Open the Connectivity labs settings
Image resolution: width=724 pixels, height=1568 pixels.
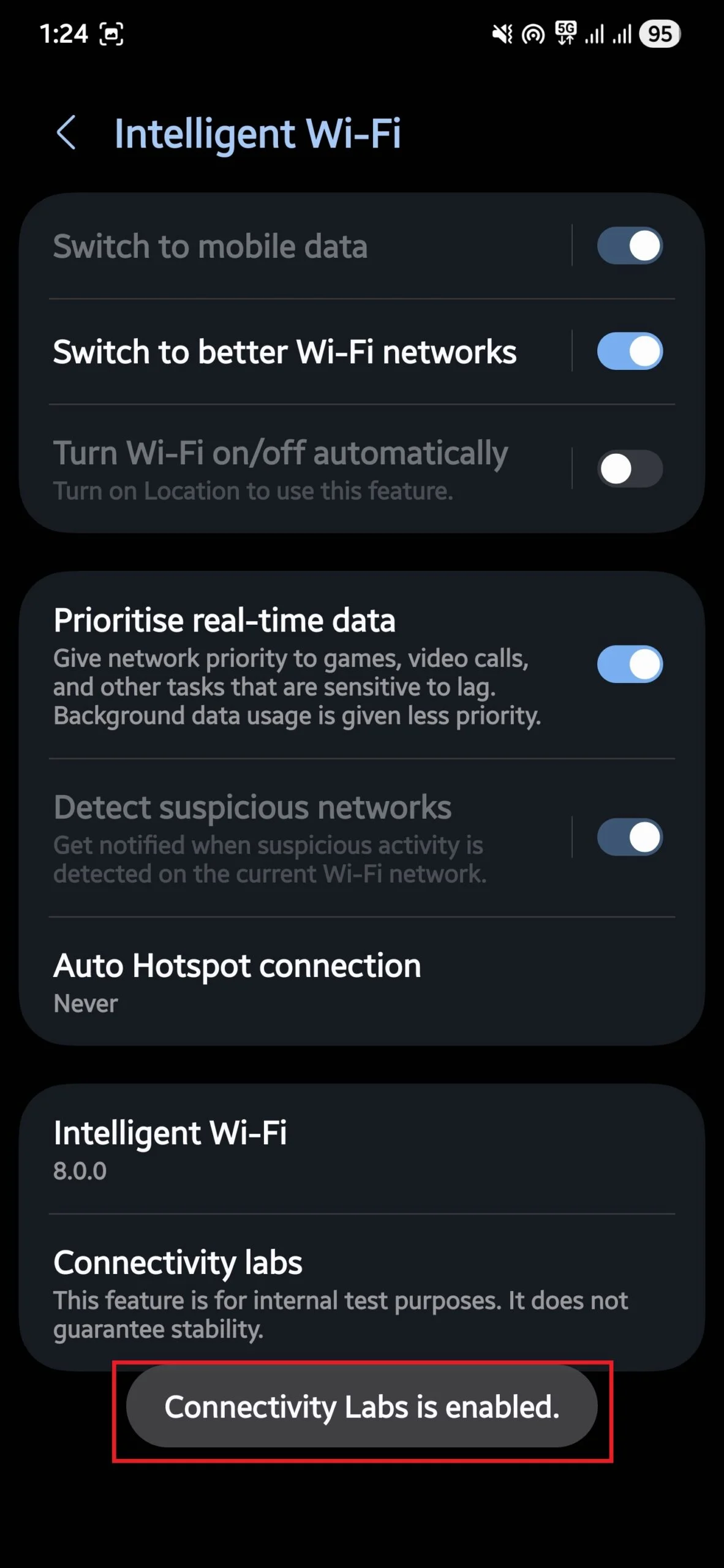coord(178,1262)
